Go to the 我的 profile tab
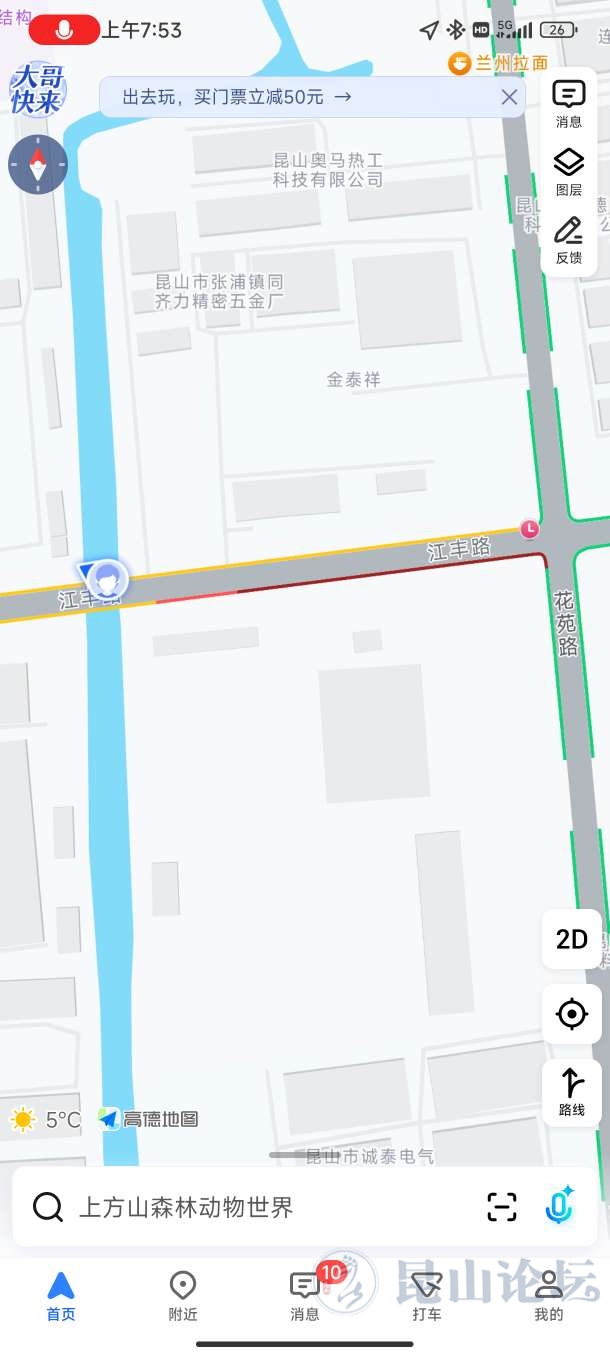 click(549, 1296)
